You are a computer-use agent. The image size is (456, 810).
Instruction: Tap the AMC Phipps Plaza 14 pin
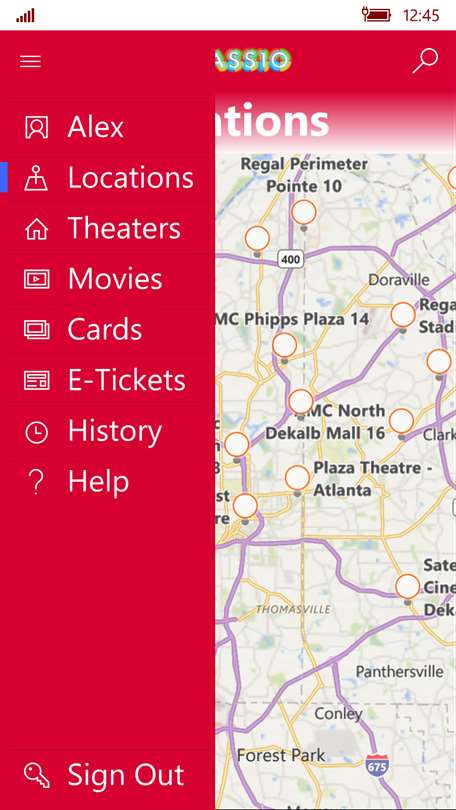click(x=285, y=346)
